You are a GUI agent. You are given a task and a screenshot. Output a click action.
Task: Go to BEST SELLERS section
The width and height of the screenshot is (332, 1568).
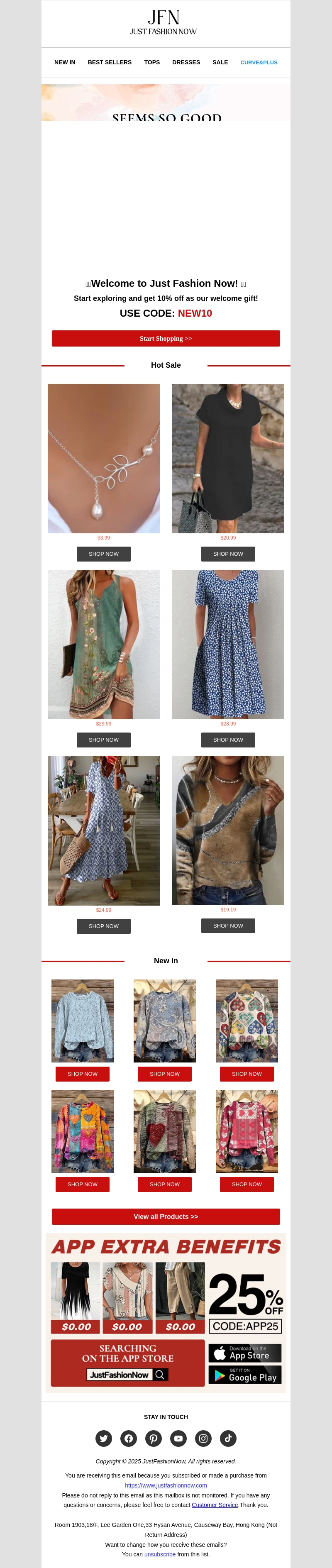(110, 62)
